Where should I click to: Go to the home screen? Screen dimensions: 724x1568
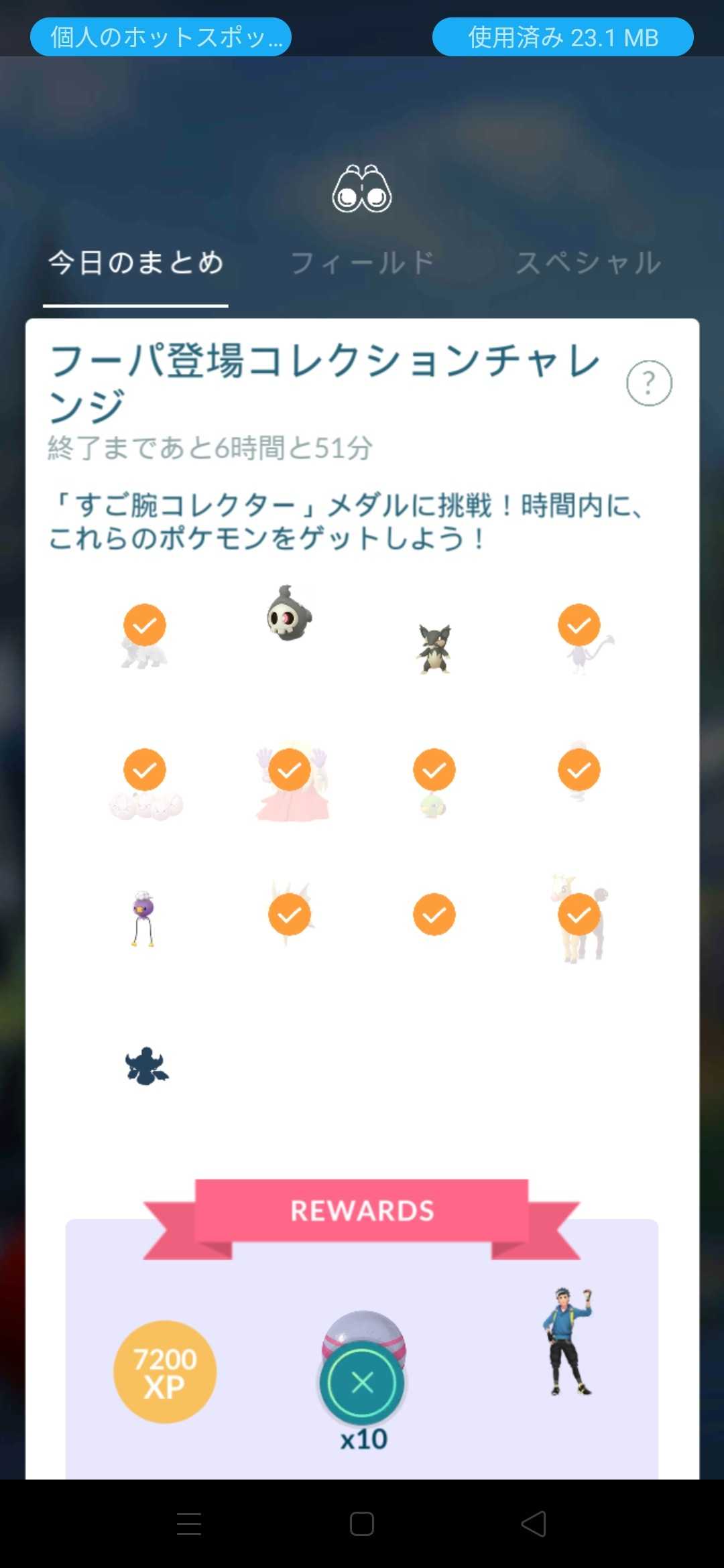coord(362,1524)
